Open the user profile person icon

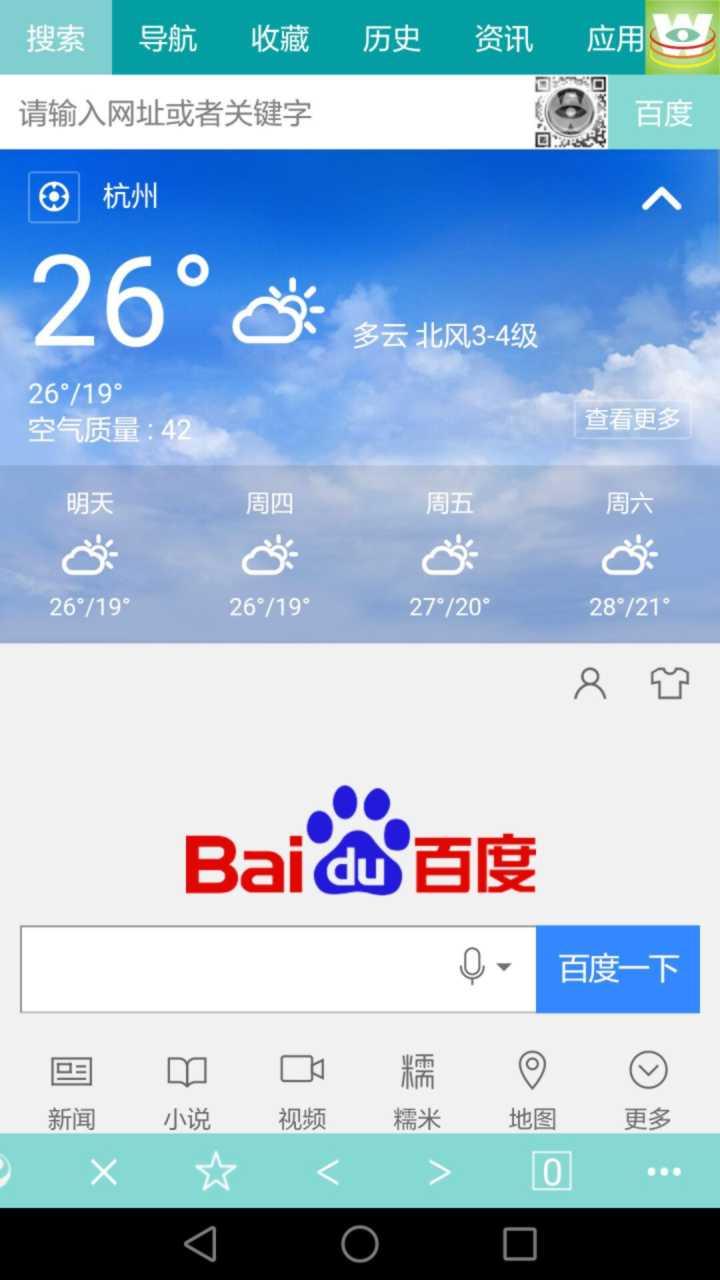[590, 683]
